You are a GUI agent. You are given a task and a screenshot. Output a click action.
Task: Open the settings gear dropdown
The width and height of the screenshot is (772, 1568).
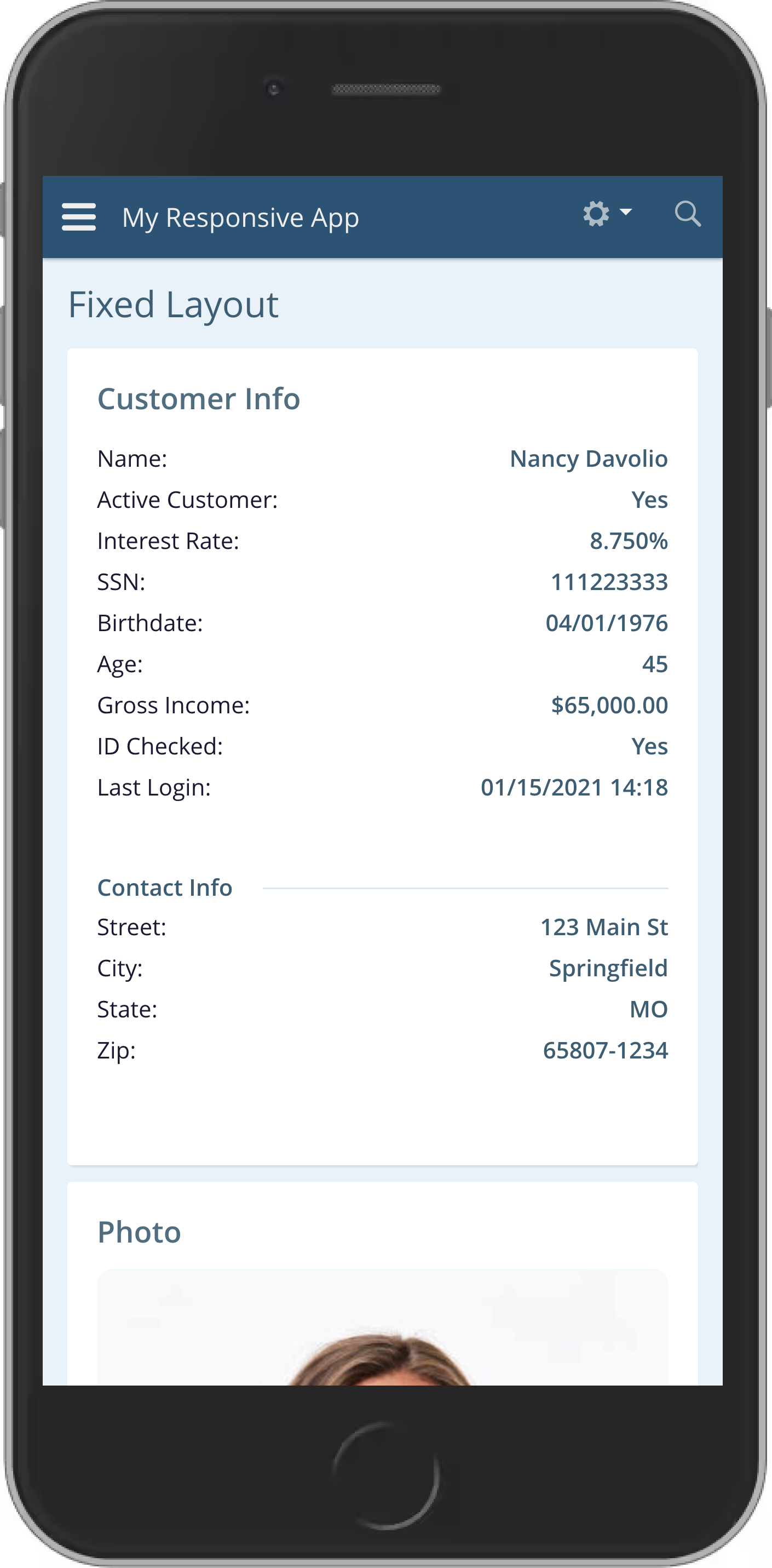pos(607,214)
